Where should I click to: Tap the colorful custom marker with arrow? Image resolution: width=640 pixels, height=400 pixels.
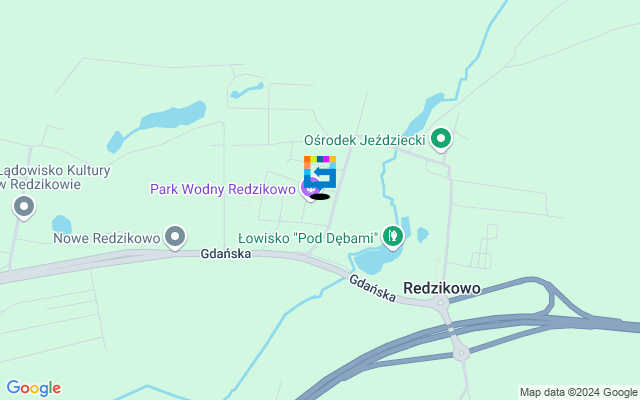320,172
